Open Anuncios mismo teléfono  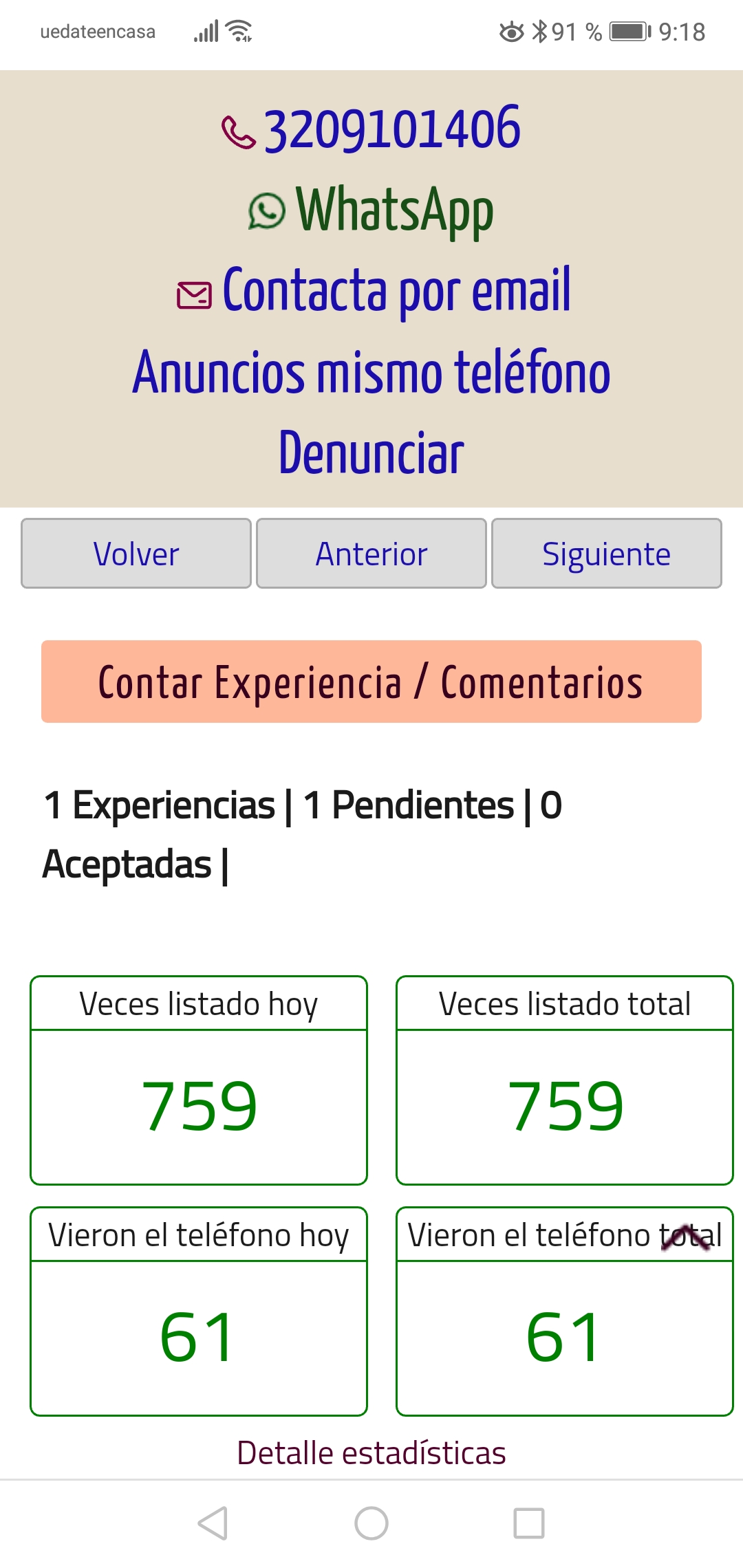tap(371, 373)
